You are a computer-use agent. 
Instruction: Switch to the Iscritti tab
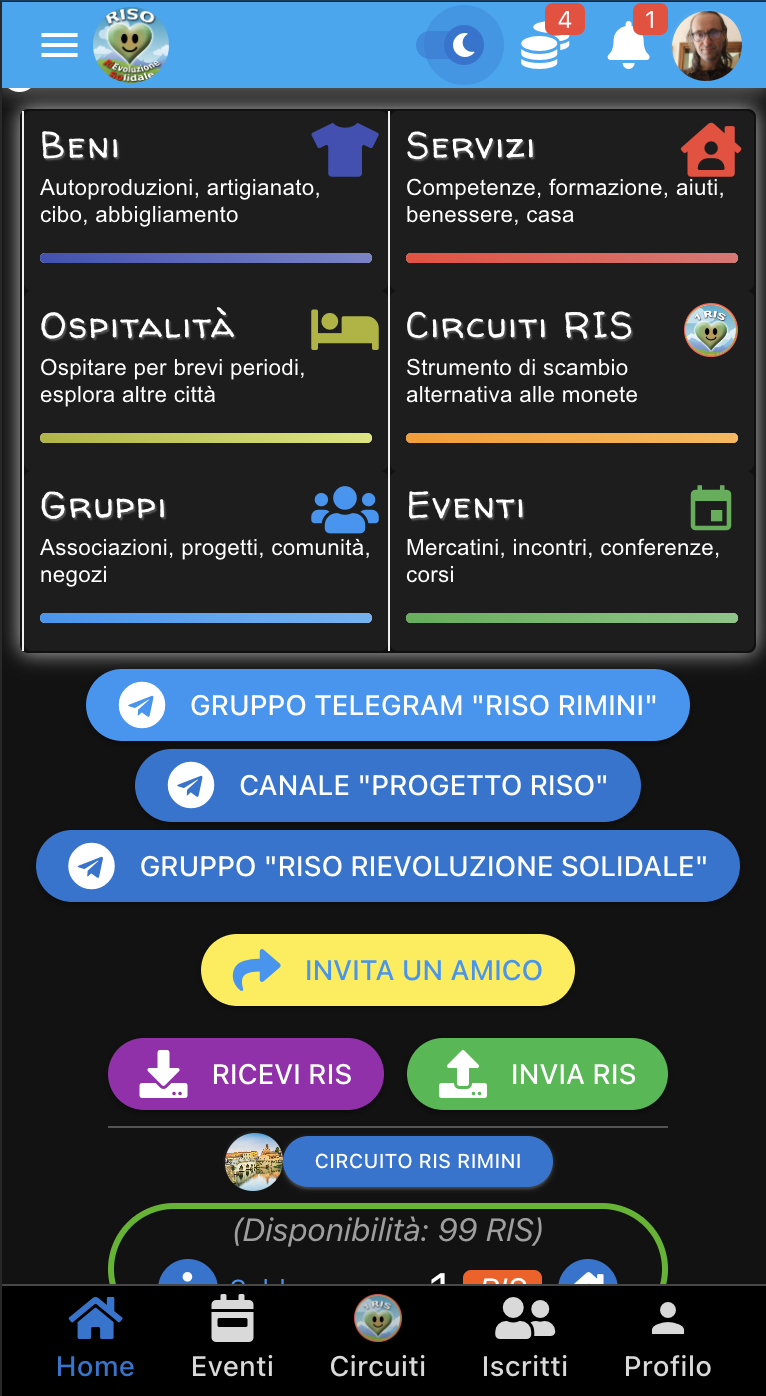click(x=525, y=1340)
